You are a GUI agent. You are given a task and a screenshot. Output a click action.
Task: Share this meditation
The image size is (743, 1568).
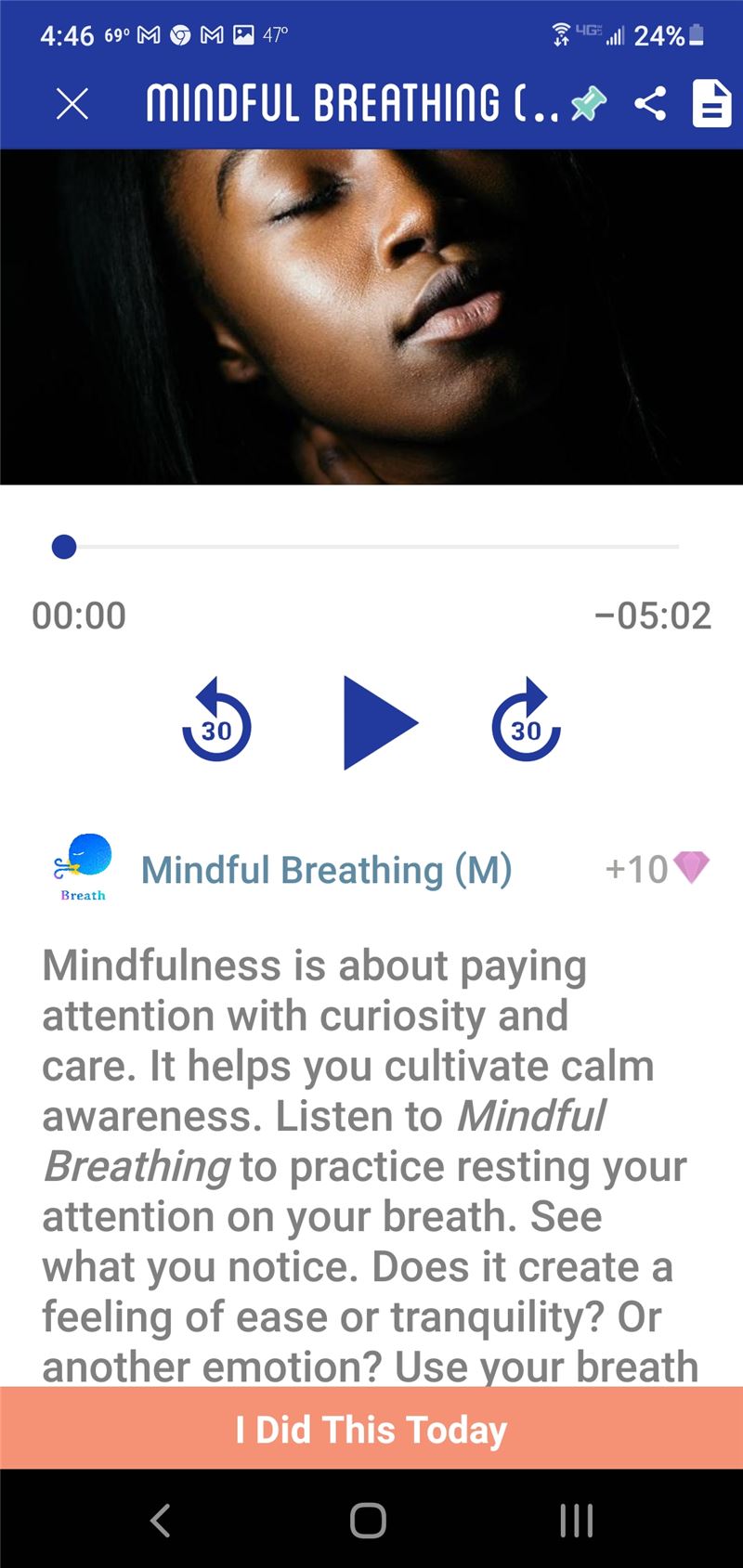(650, 103)
